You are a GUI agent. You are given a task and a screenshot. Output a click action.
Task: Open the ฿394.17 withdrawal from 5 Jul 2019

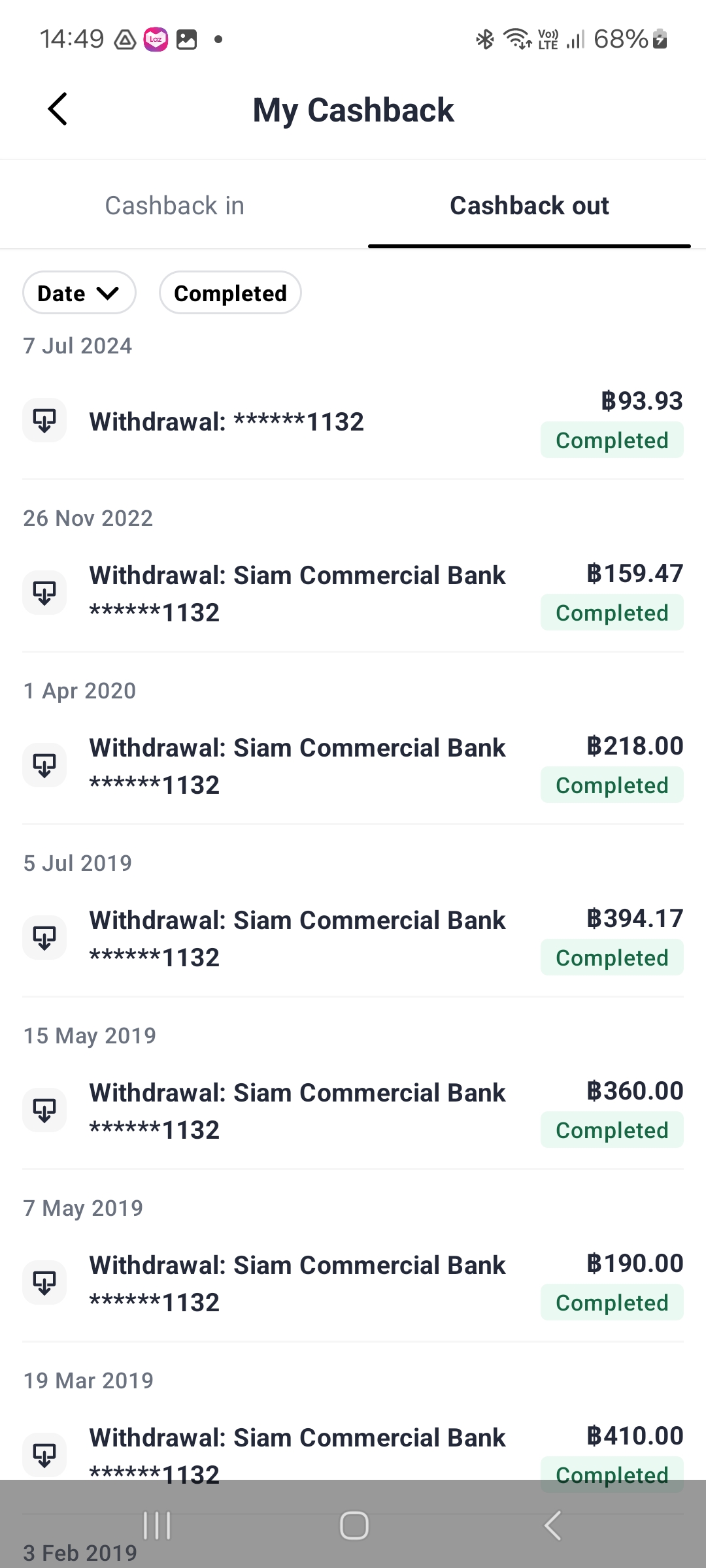click(353, 938)
